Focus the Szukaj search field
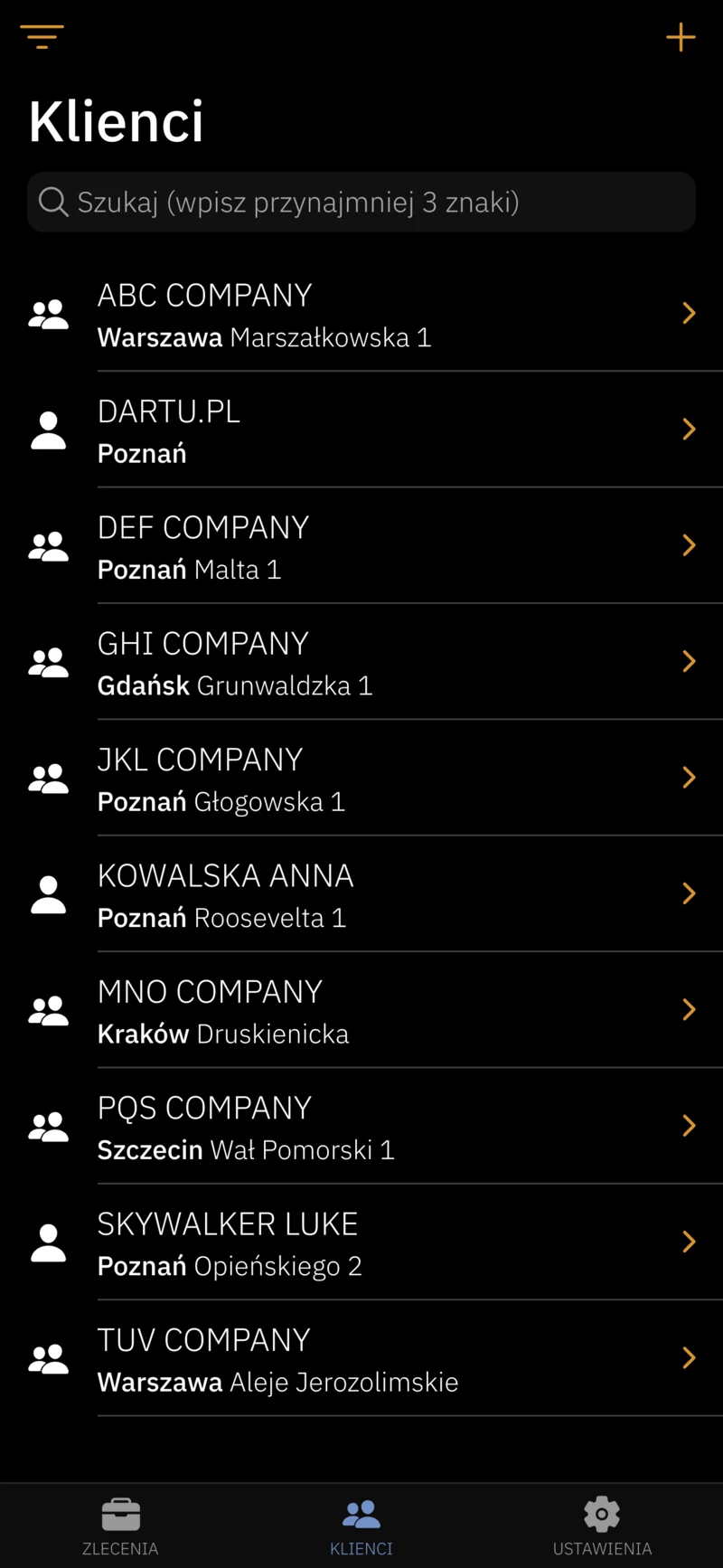The width and height of the screenshot is (723, 1568). (x=361, y=202)
